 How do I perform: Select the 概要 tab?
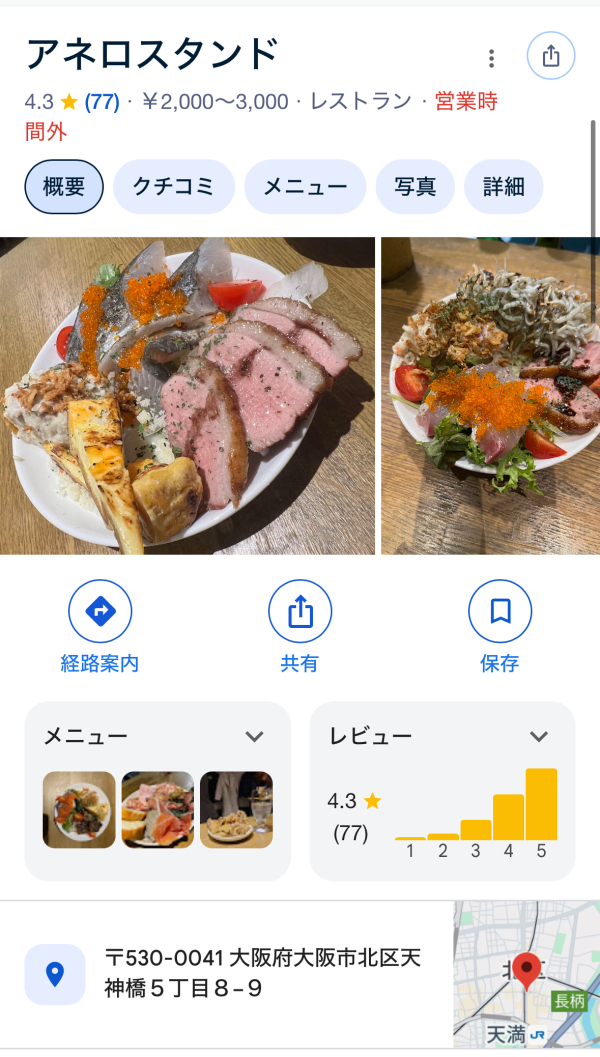click(64, 187)
